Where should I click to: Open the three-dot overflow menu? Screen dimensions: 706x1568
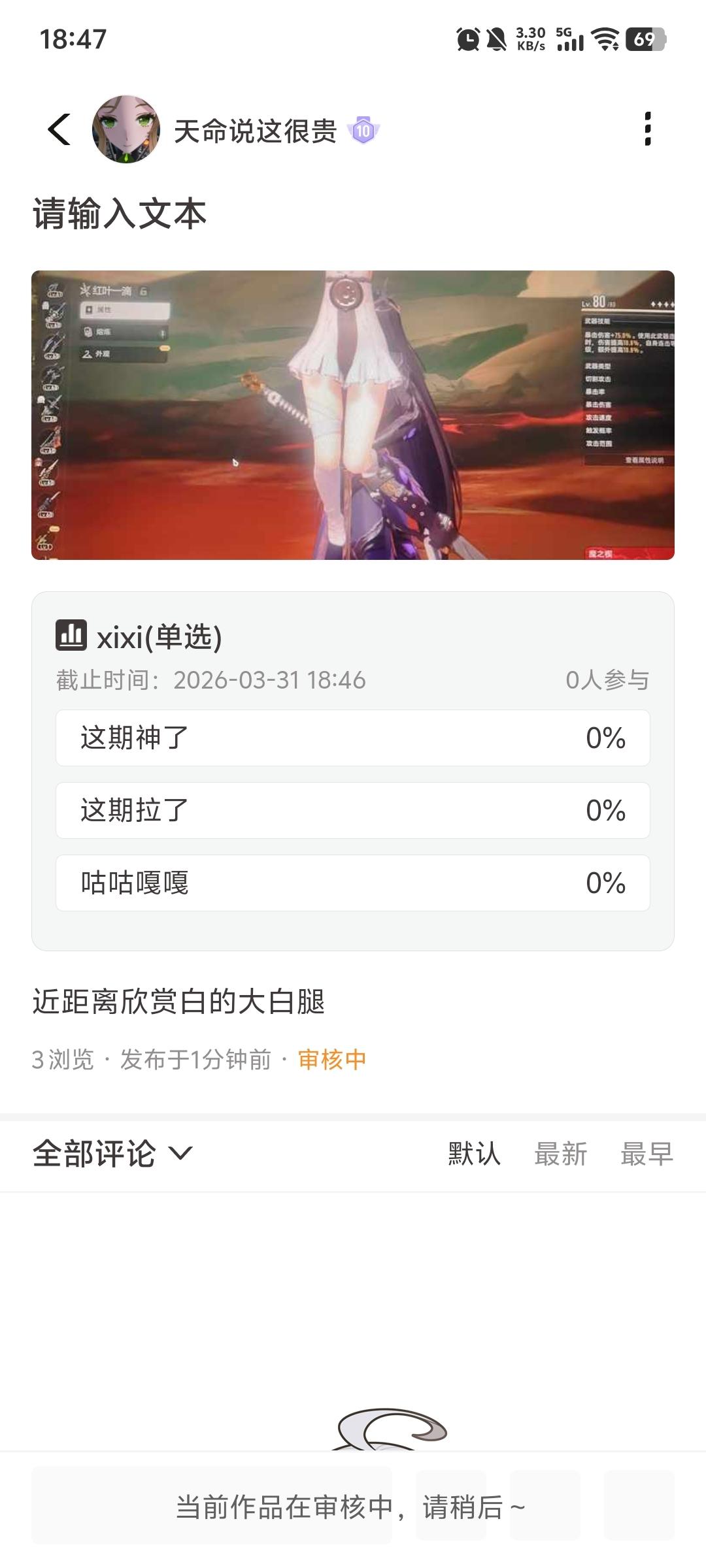647,129
